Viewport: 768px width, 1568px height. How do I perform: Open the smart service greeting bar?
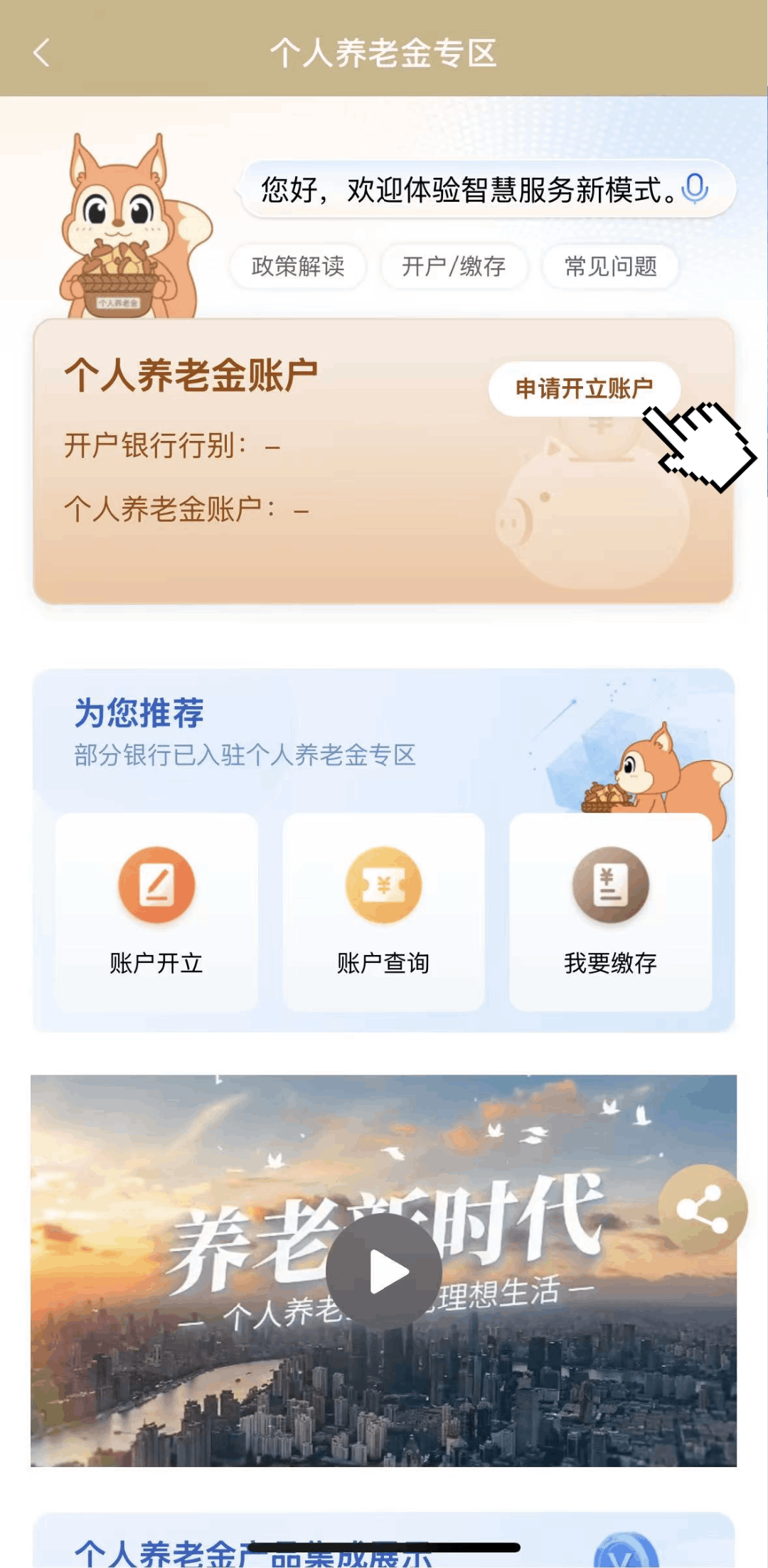(x=469, y=190)
